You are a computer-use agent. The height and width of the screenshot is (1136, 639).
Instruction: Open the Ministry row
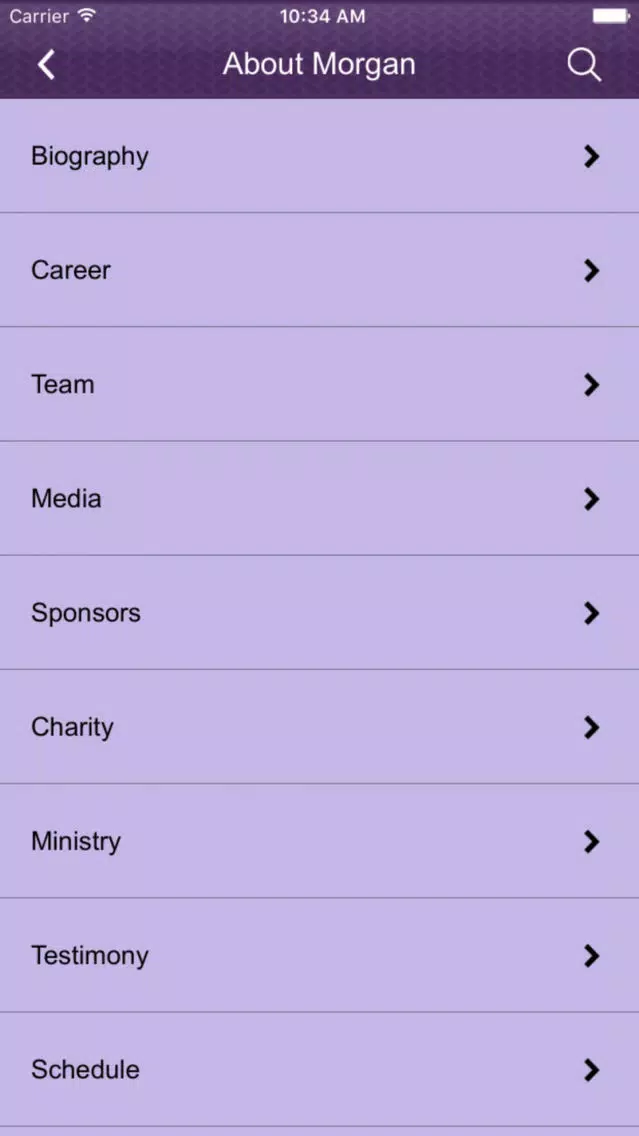pos(320,841)
